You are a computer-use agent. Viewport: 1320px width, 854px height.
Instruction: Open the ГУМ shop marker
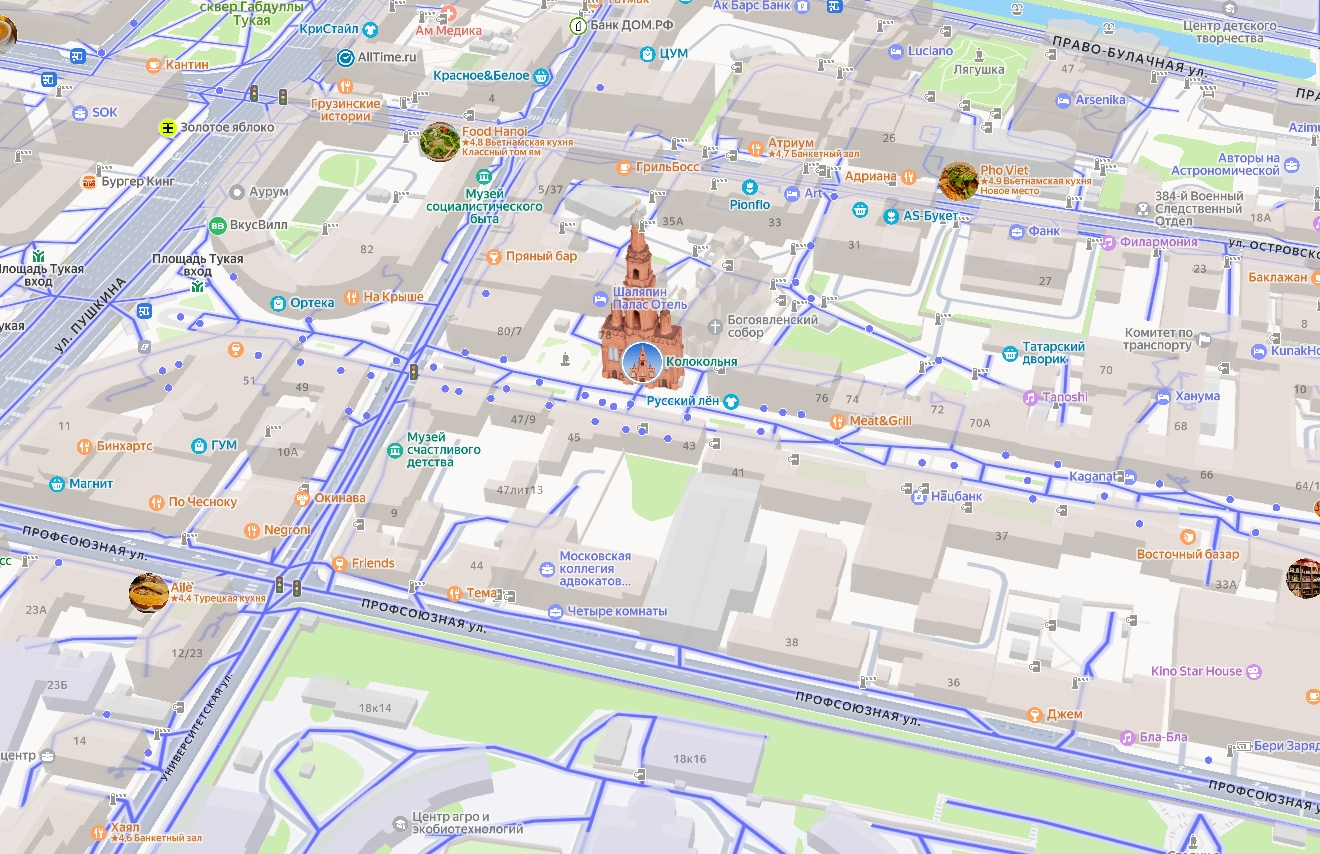[x=199, y=445]
